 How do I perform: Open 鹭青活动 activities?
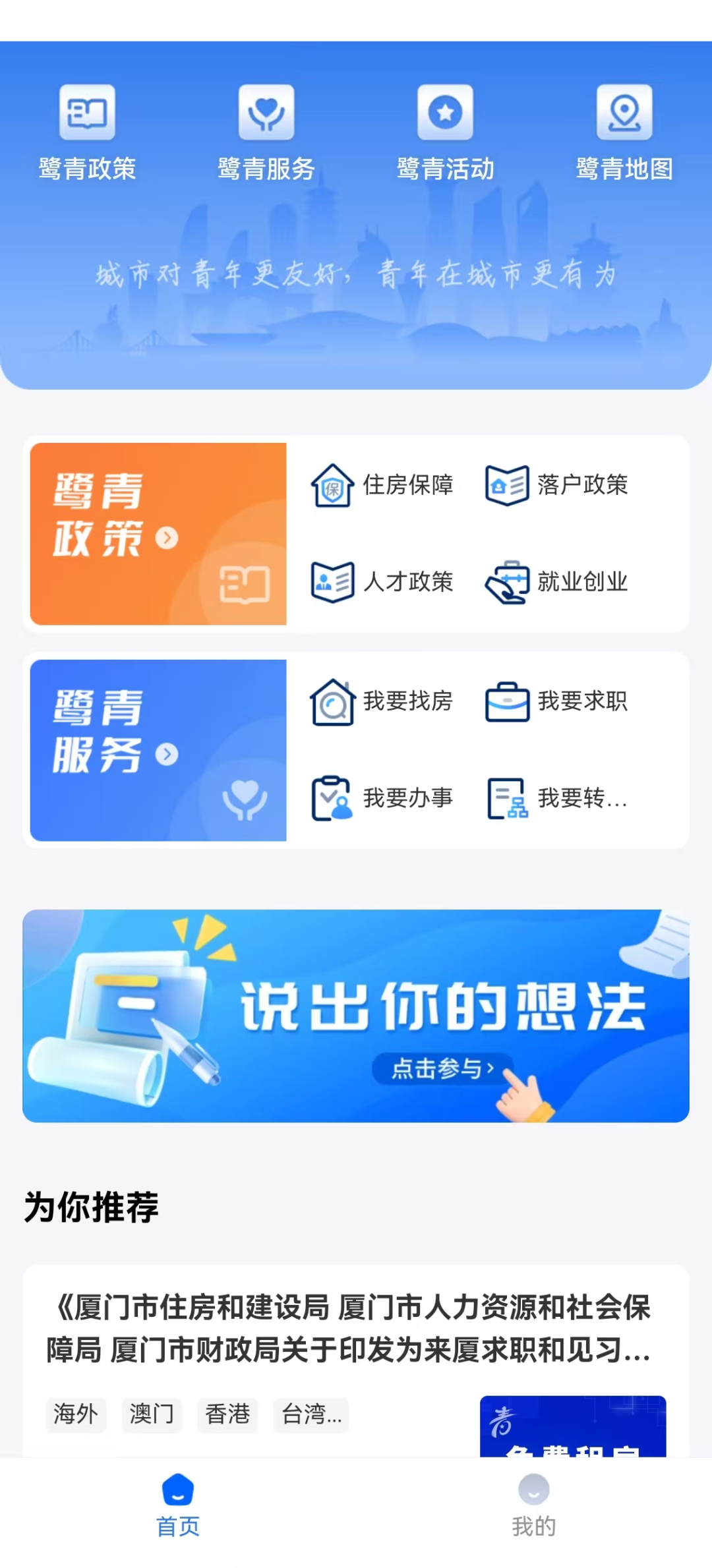click(x=445, y=132)
